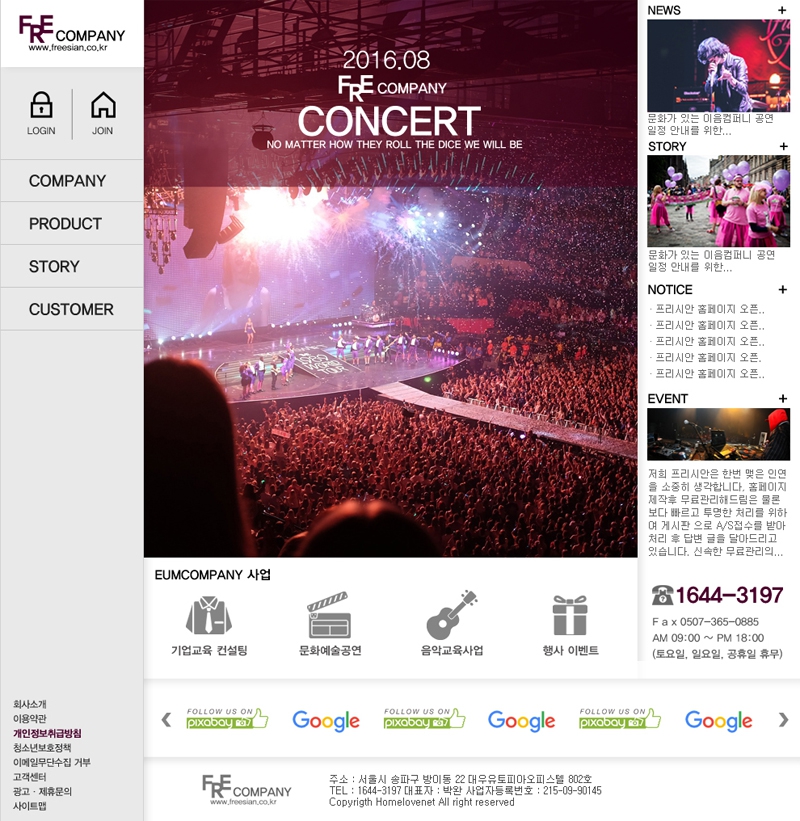Screen dimensions: 800x821
Task: Open the STORY parade thumbnail
Action: click(718, 201)
